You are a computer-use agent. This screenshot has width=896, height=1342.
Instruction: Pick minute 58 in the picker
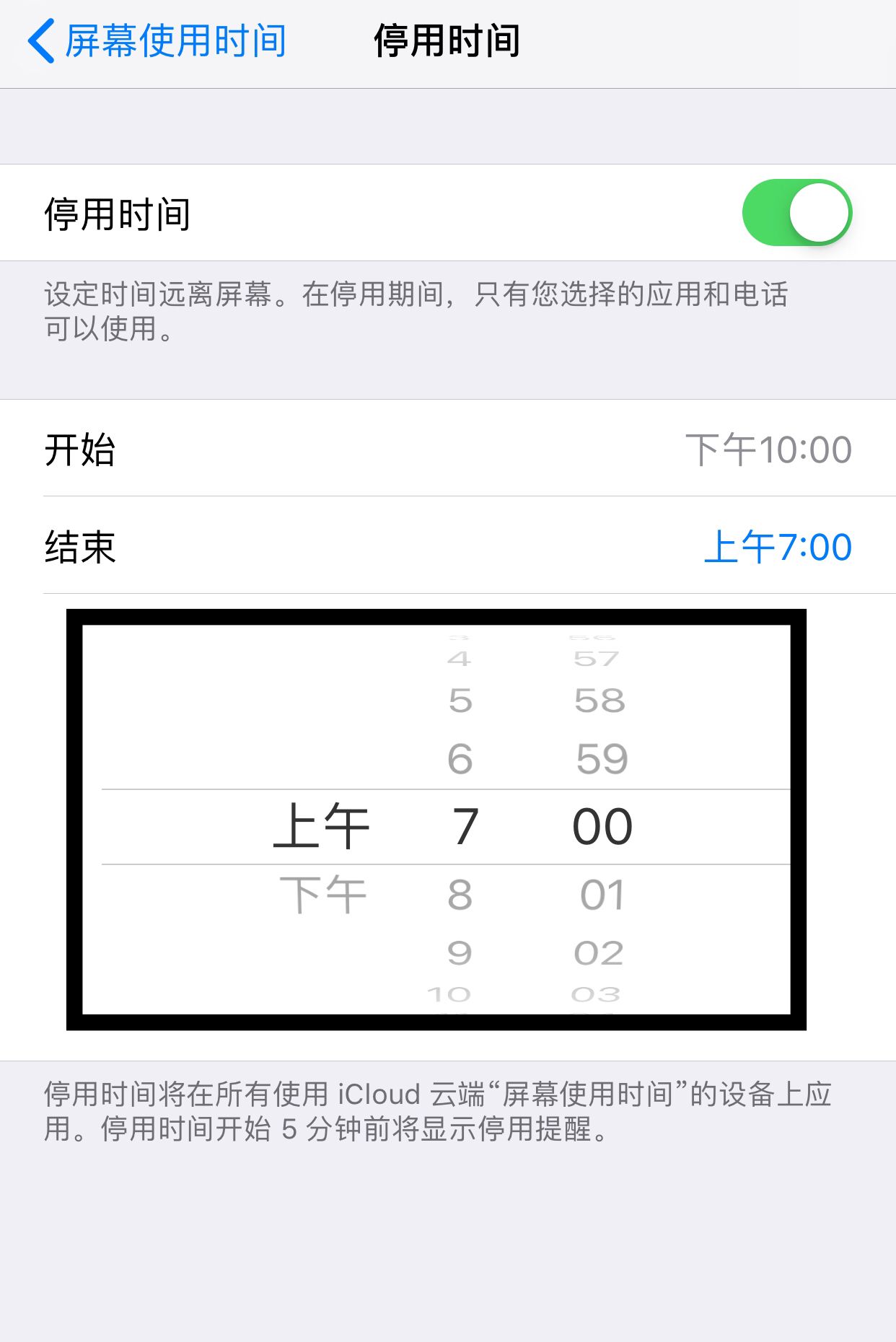coord(599,701)
